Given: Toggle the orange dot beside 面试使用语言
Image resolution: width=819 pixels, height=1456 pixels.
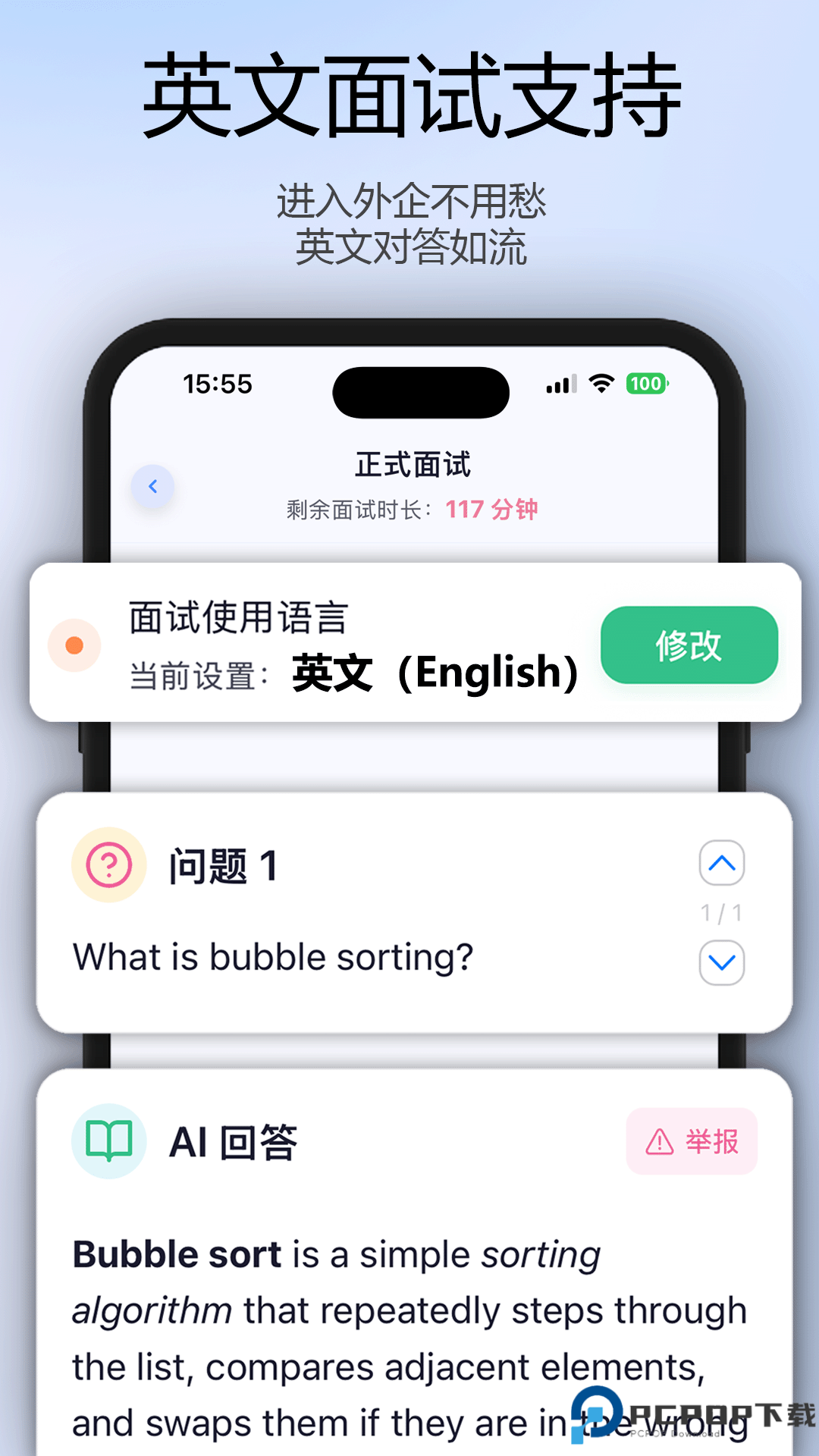Looking at the screenshot, I should 72,645.
